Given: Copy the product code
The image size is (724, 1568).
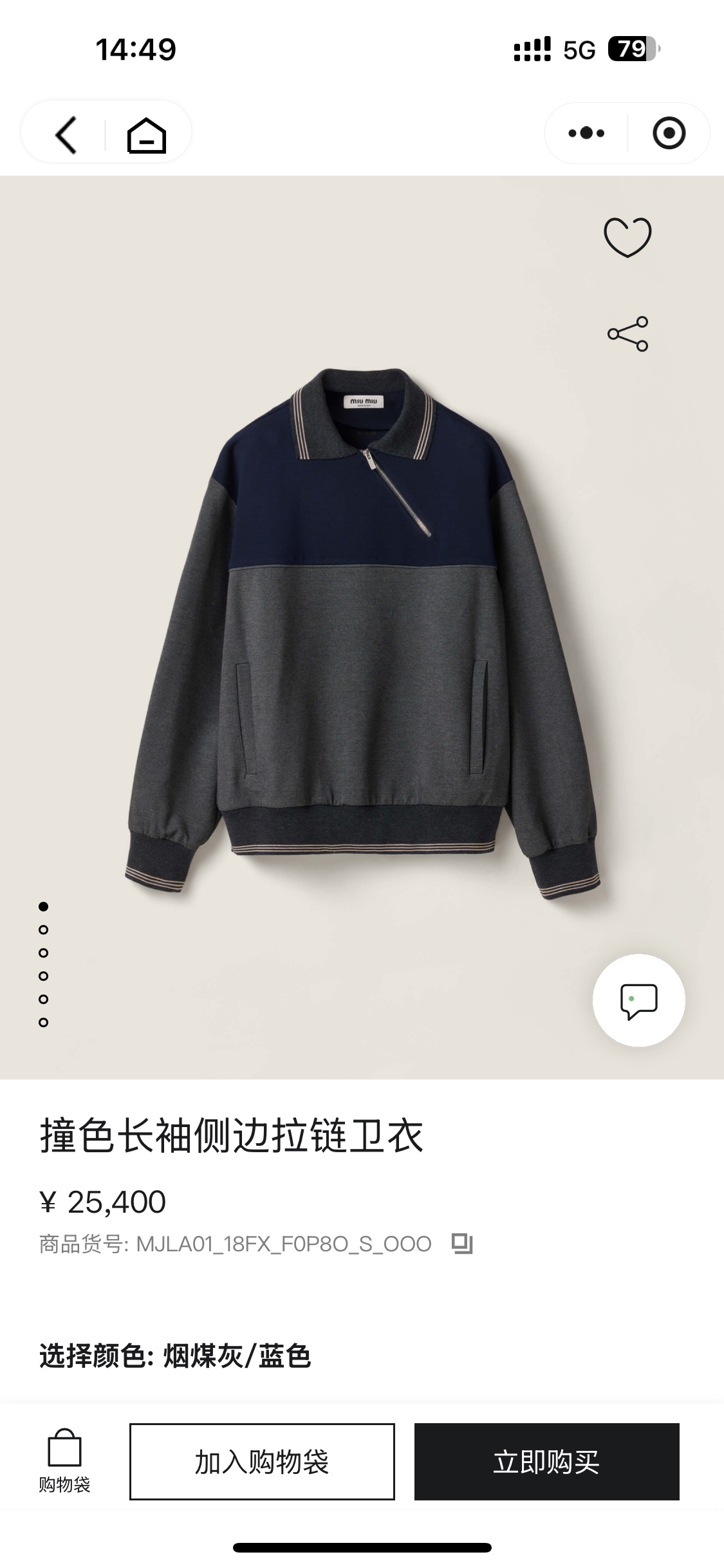Looking at the screenshot, I should 462,1244.
